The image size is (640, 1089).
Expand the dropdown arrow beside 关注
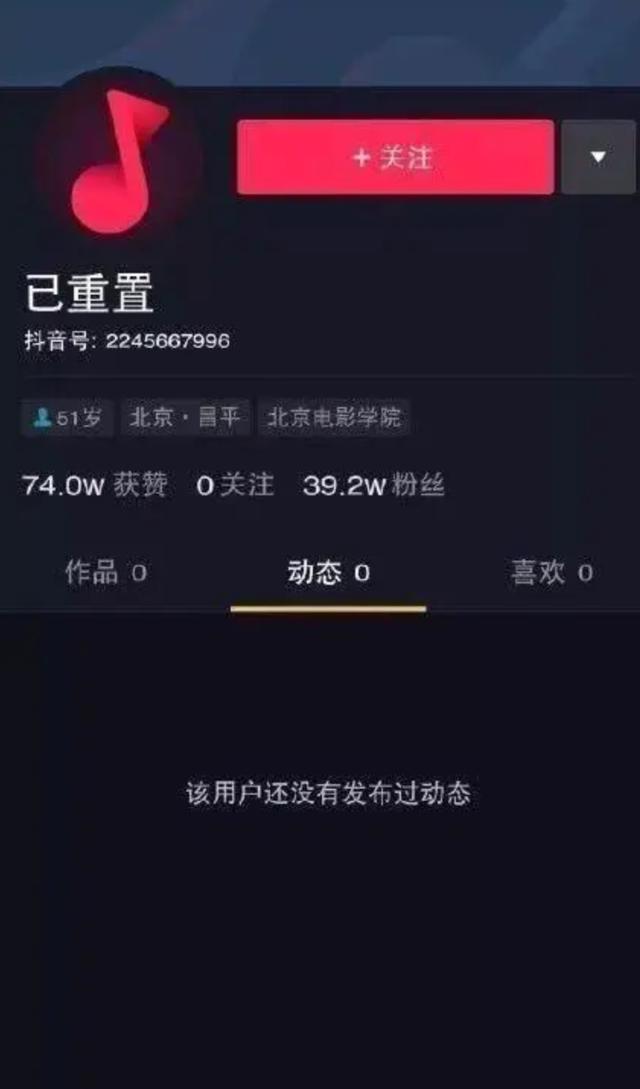click(x=598, y=157)
